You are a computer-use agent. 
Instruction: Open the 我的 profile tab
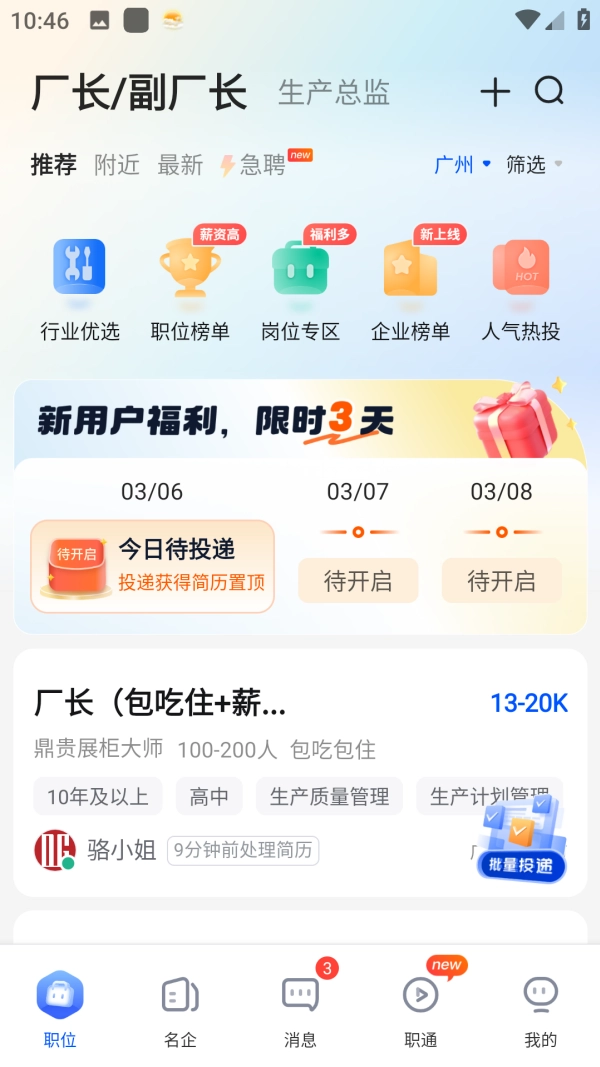[x=540, y=1008]
